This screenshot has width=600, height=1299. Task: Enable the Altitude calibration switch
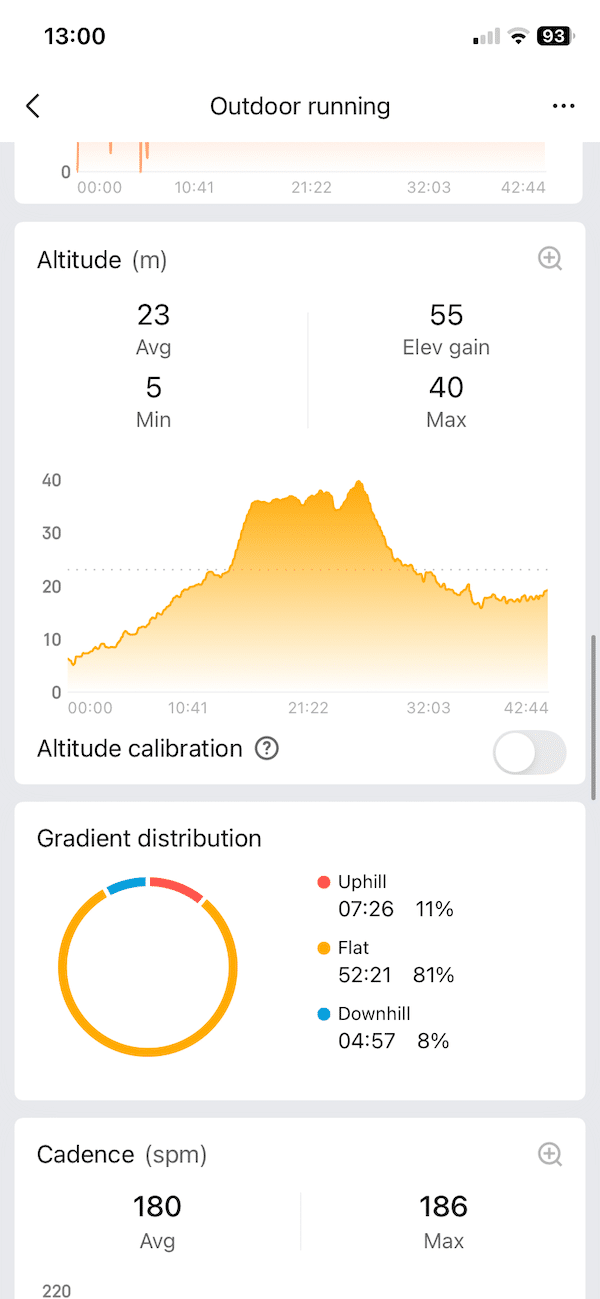click(529, 752)
